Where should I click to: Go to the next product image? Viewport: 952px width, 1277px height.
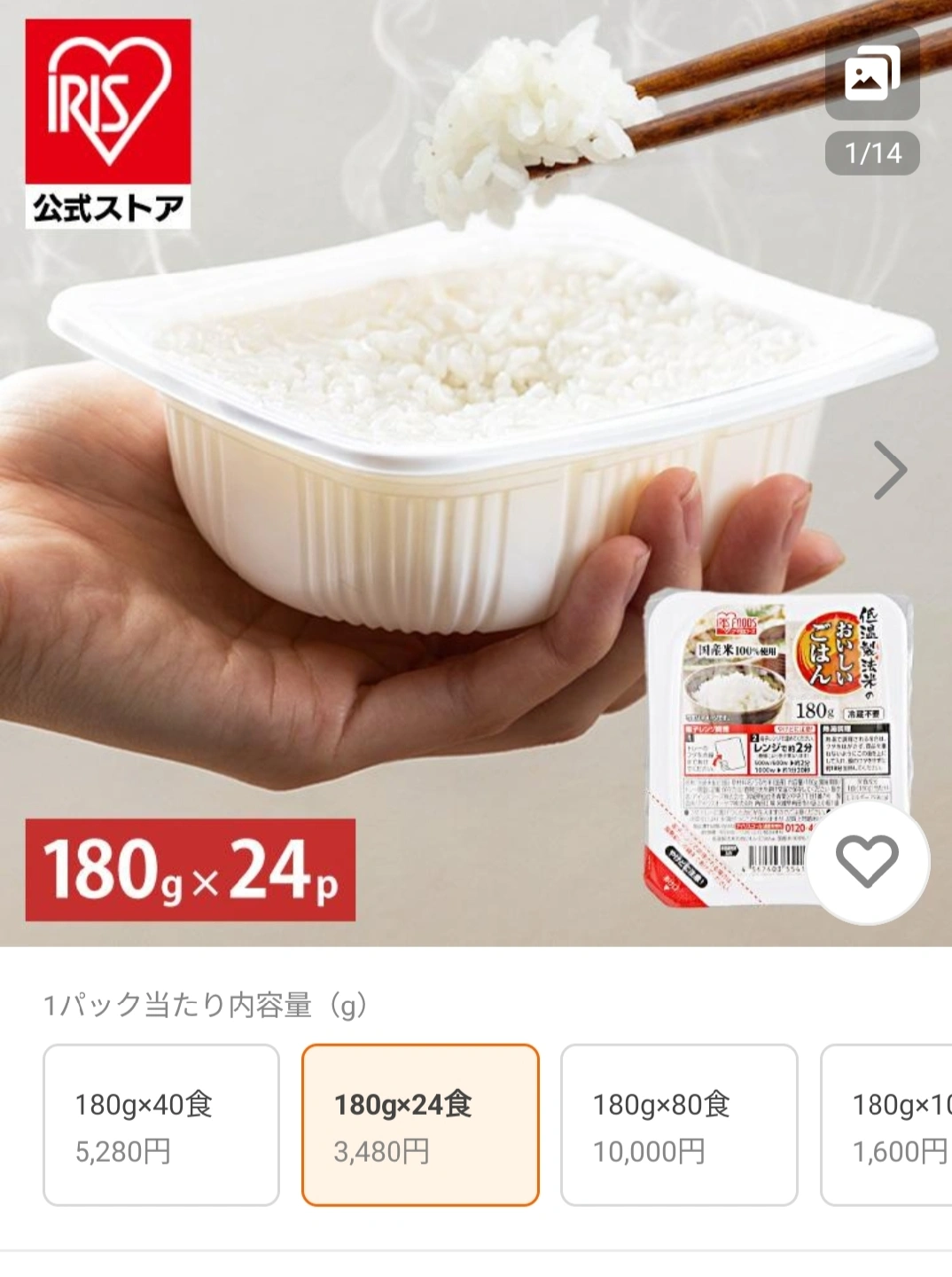(890, 470)
